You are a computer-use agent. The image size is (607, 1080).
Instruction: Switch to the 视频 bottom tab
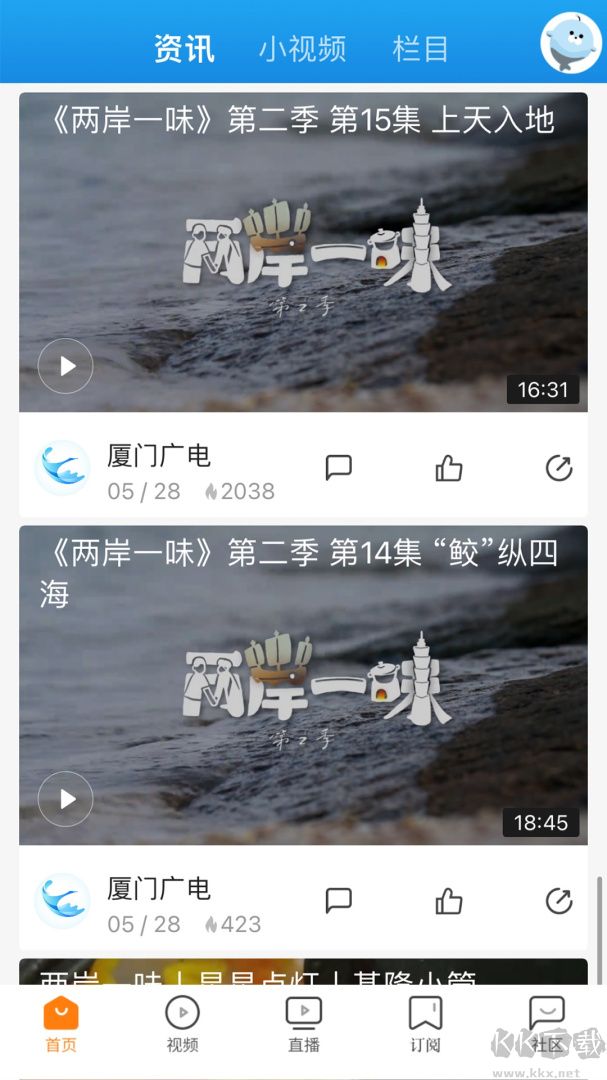pyautogui.click(x=182, y=1025)
